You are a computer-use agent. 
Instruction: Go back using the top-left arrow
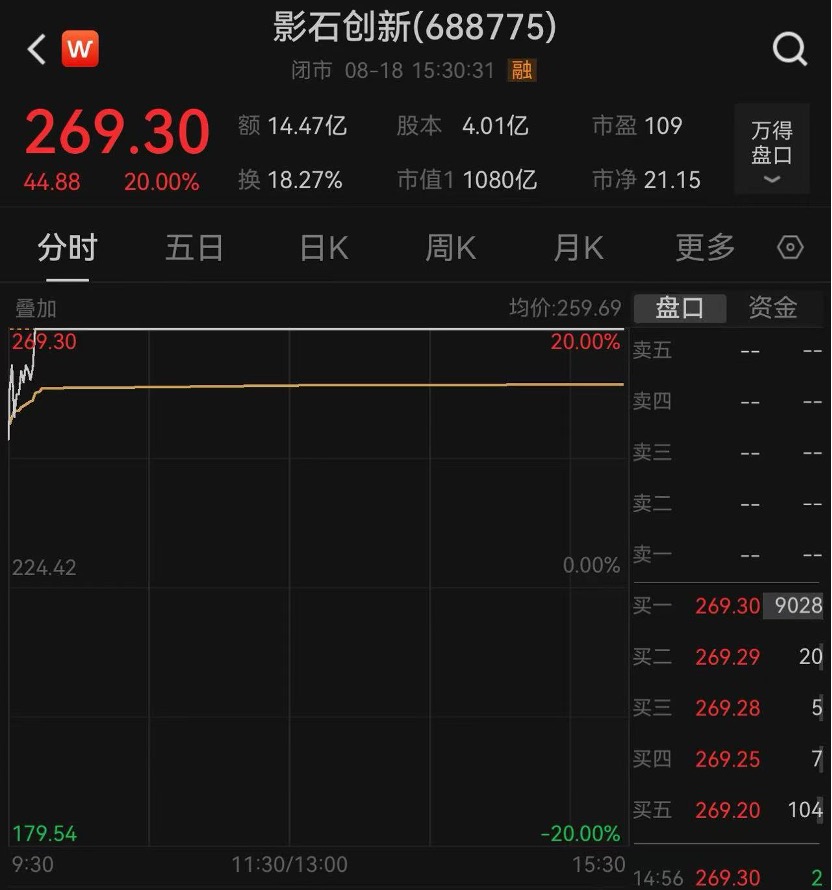pos(37,49)
